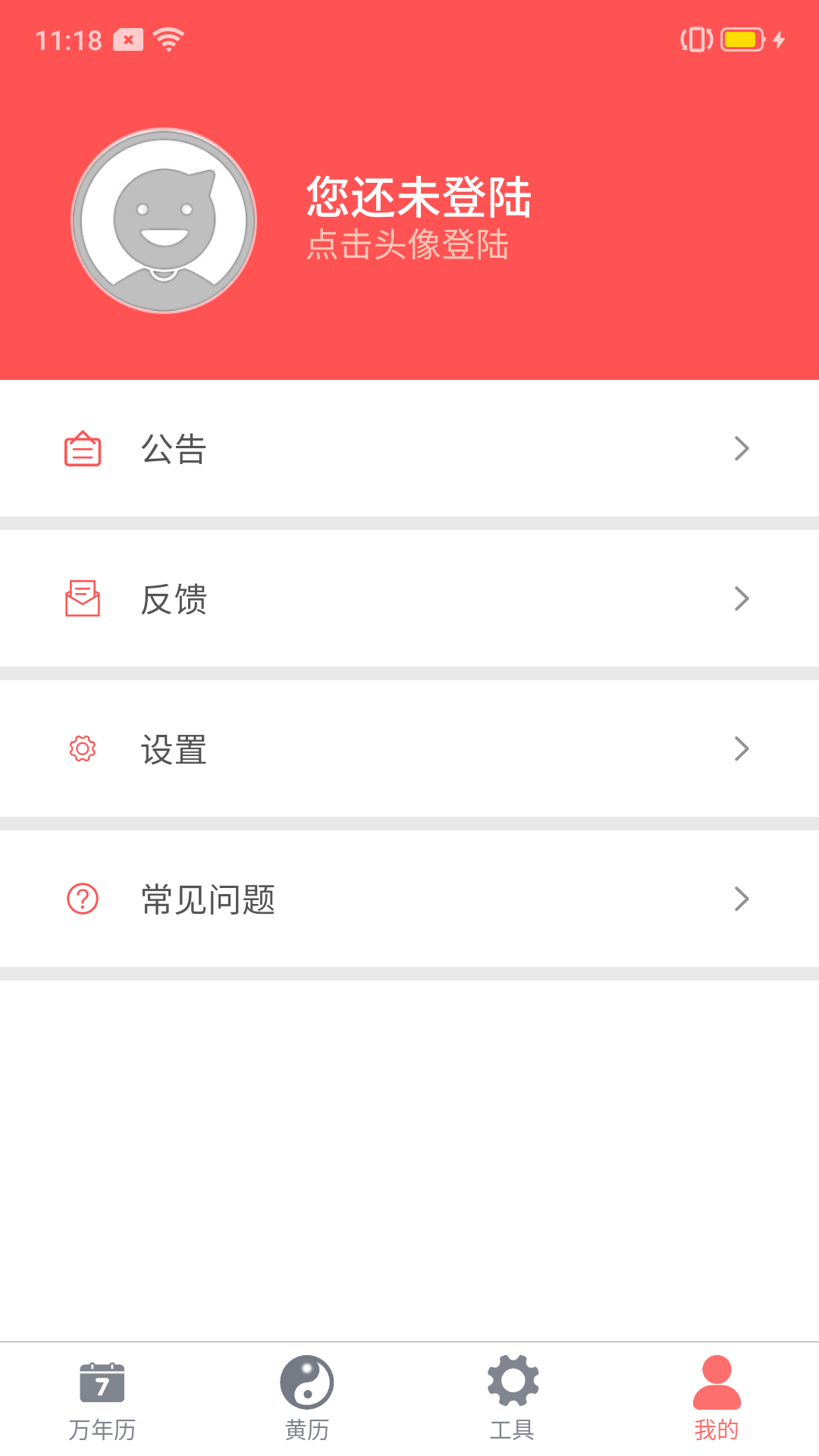Image resolution: width=819 pixels, height=1456 pixels.
Task: Expand the 反馈 row chevron
Action: [x=742, y=599]
